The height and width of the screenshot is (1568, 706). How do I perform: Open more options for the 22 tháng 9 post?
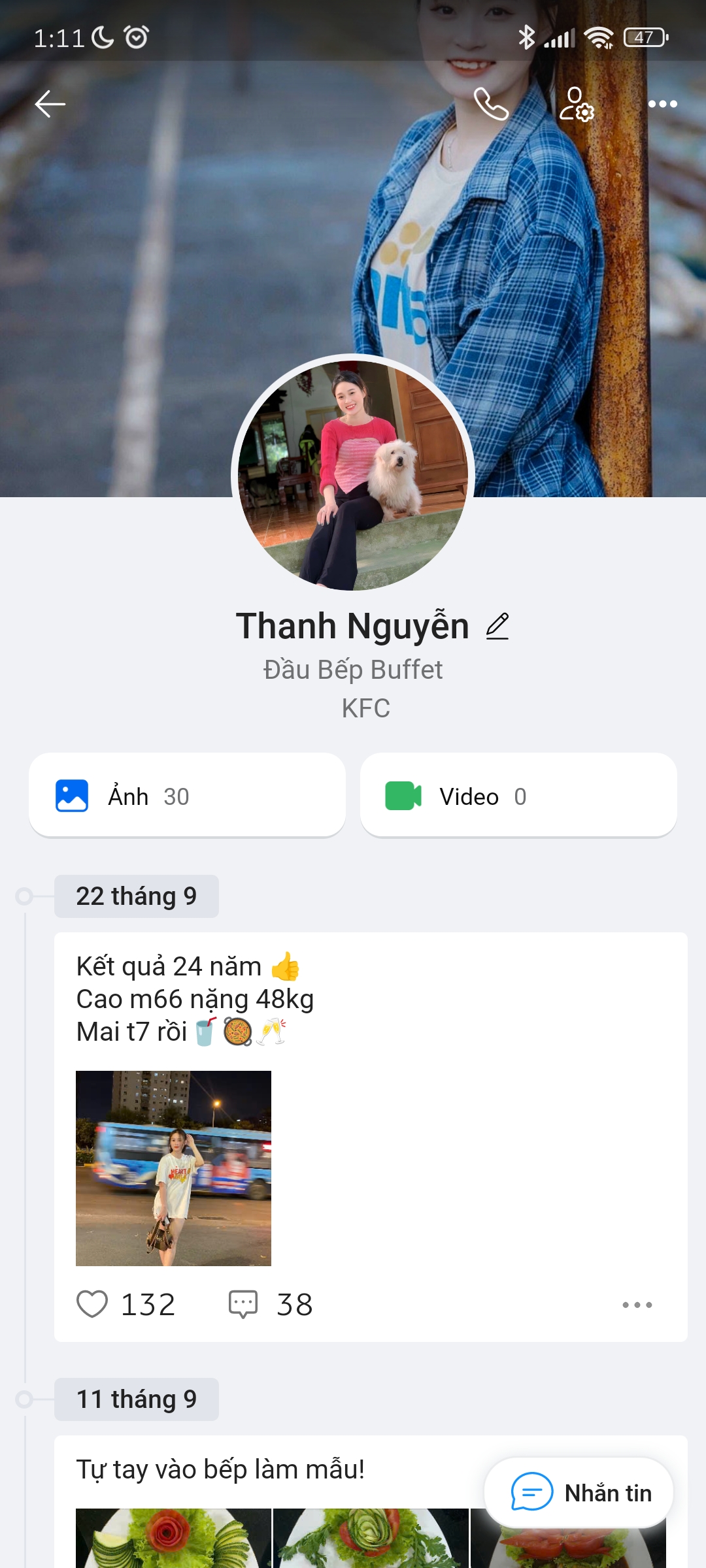tap(637, 1305)
